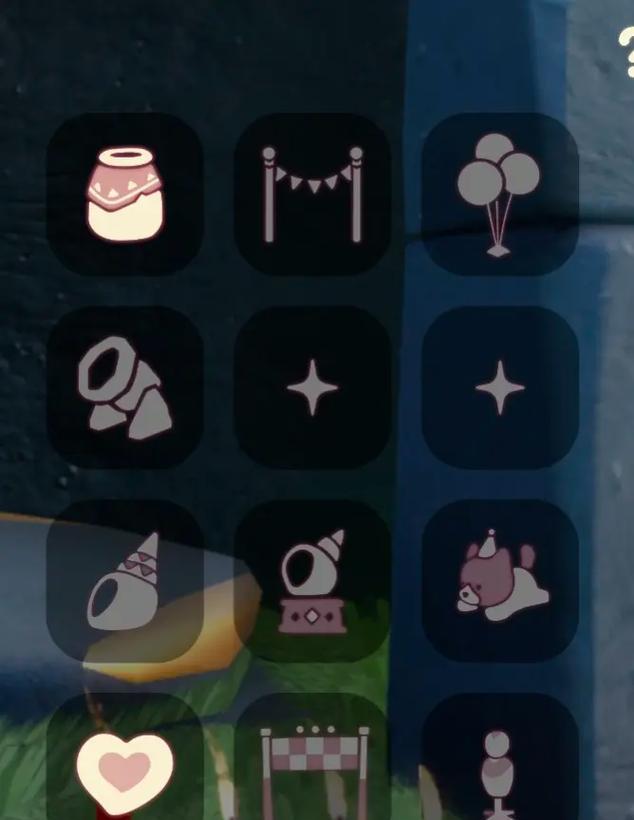Open the cone shell item
Viewport: 634px width, 820px height.
[x=125, y=581]
